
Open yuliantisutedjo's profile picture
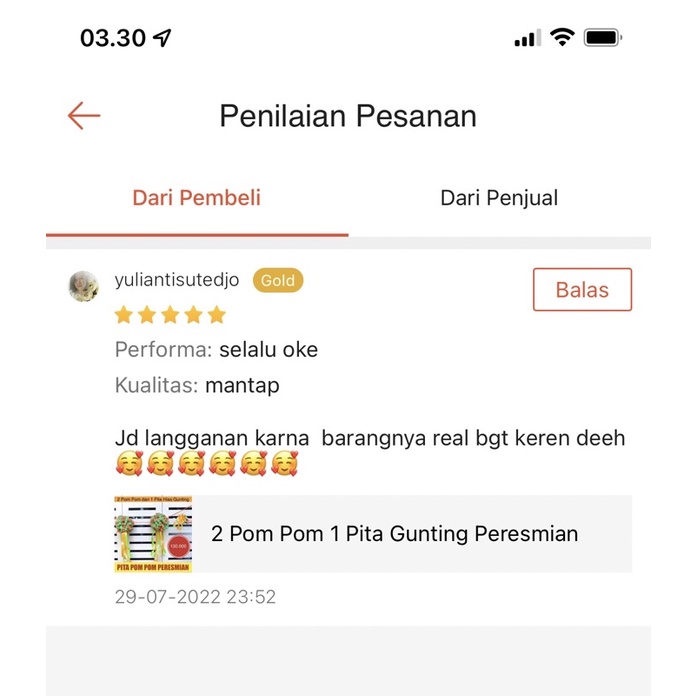[83, 286]
